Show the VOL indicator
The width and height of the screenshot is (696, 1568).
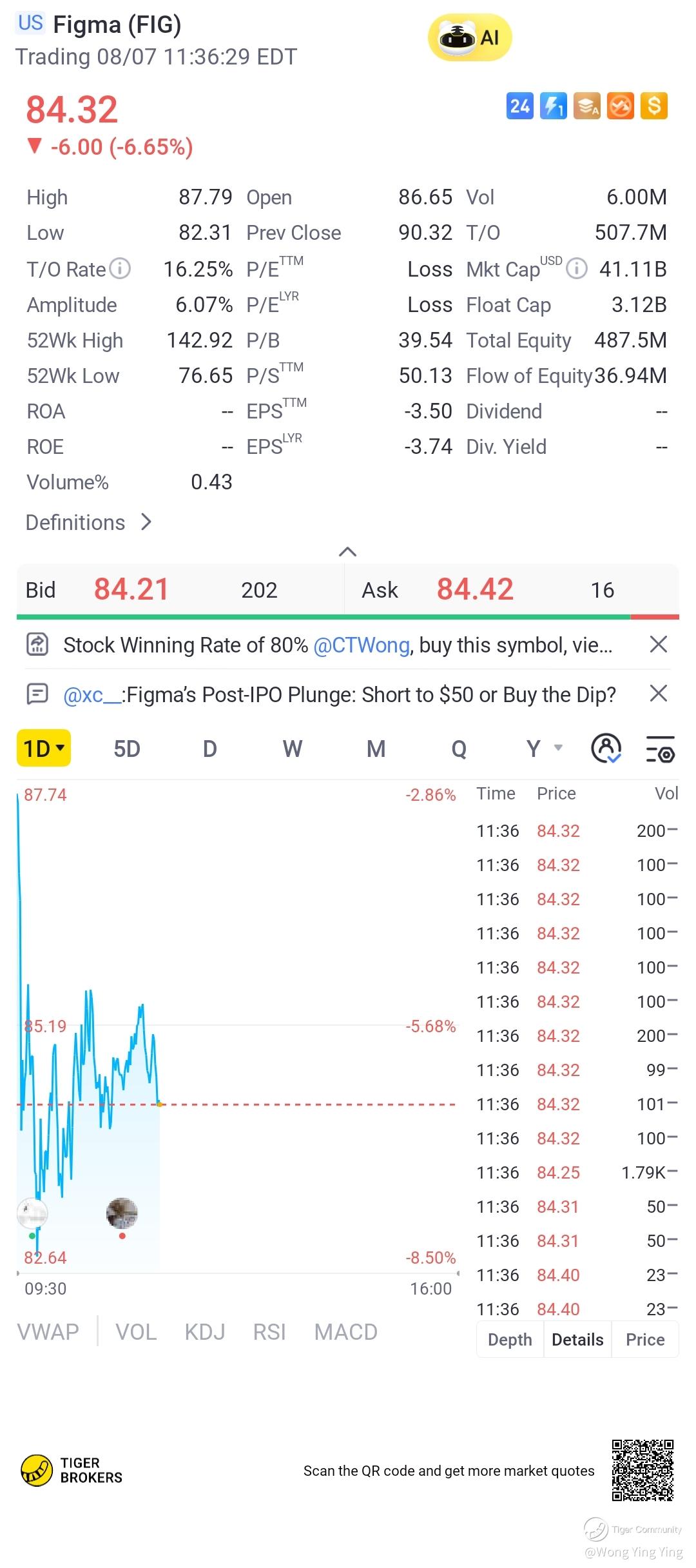136,1332
